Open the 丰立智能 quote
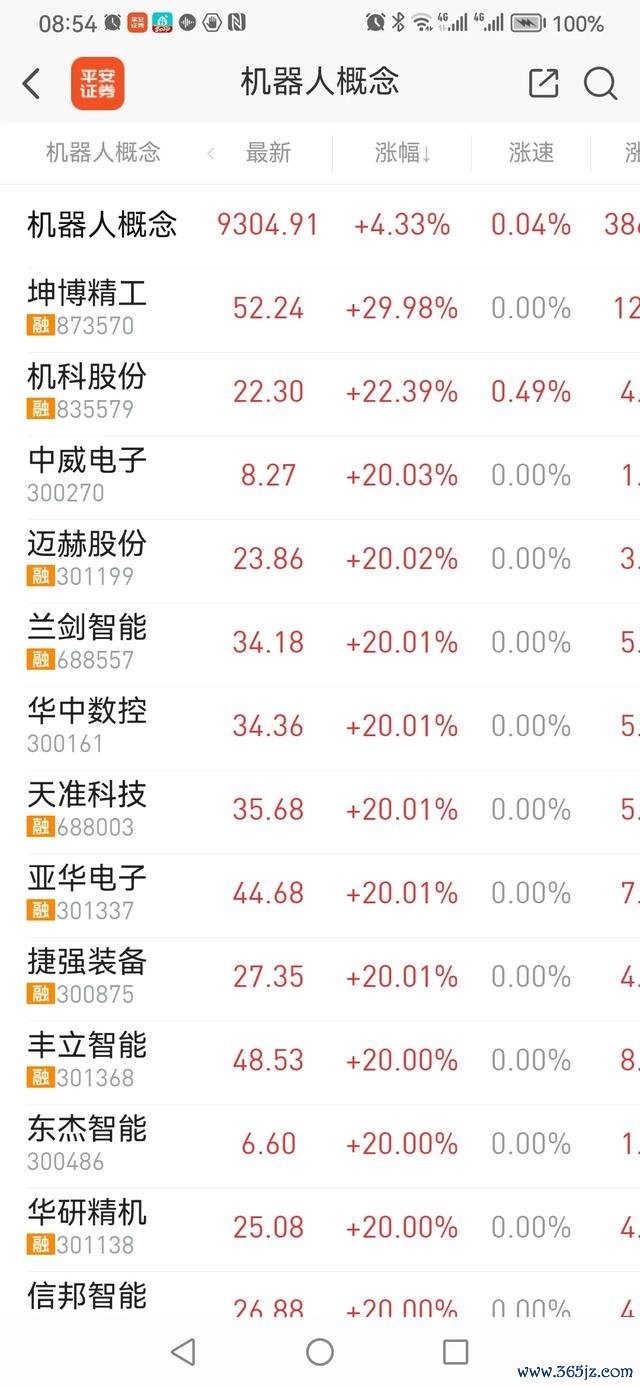Viewport: 640px width, 1387px height. [x=320, y=1062]
